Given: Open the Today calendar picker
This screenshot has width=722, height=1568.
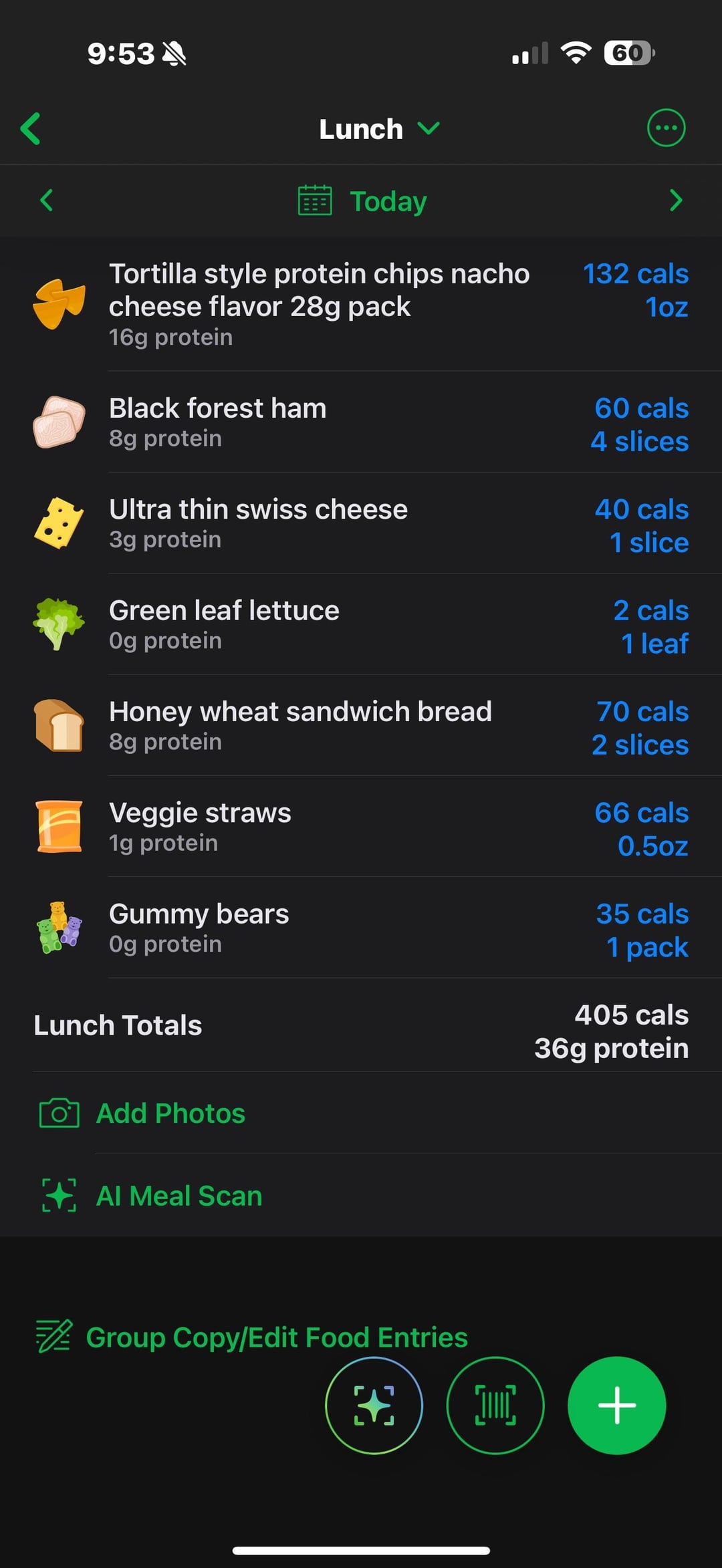Looking at the screenshot, I should [x=362, y=201].
